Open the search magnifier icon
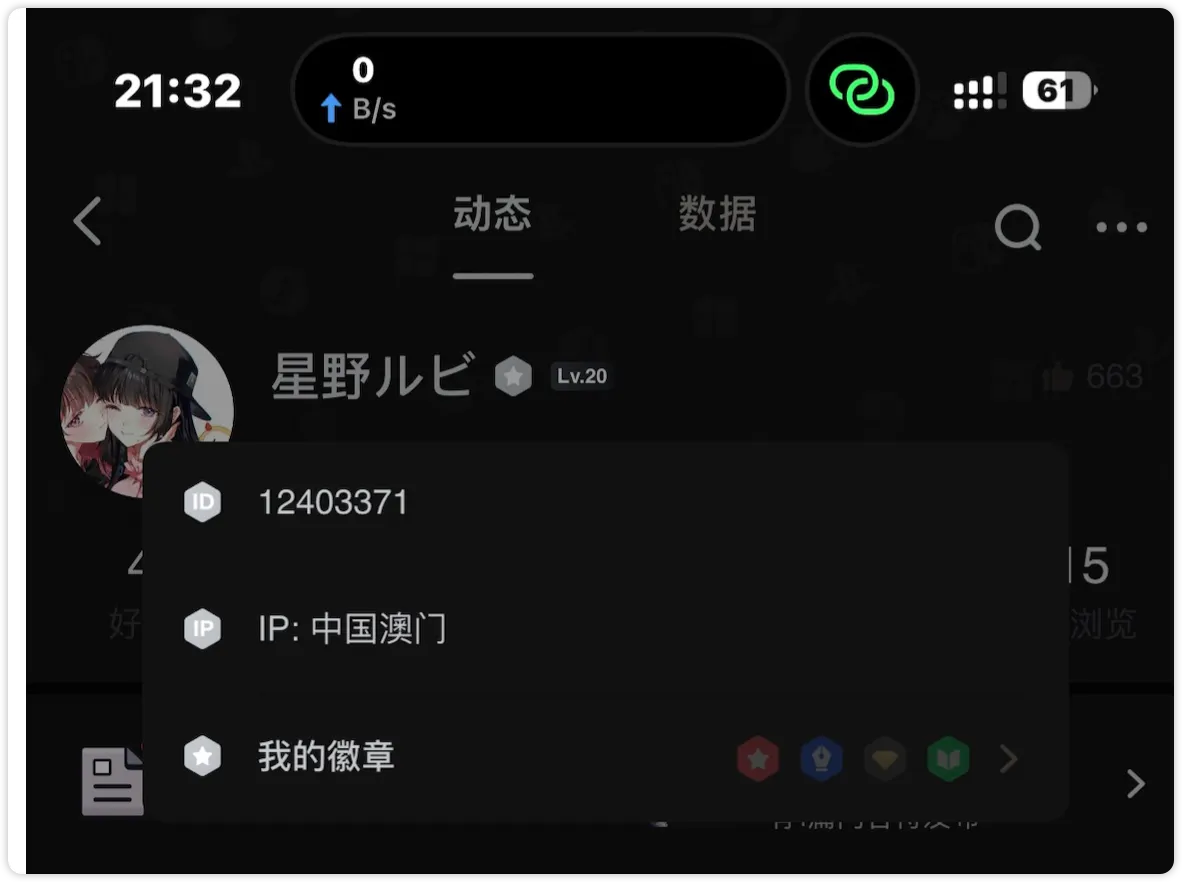Screen dimensions: 1182x882 tap(1018, 227)
